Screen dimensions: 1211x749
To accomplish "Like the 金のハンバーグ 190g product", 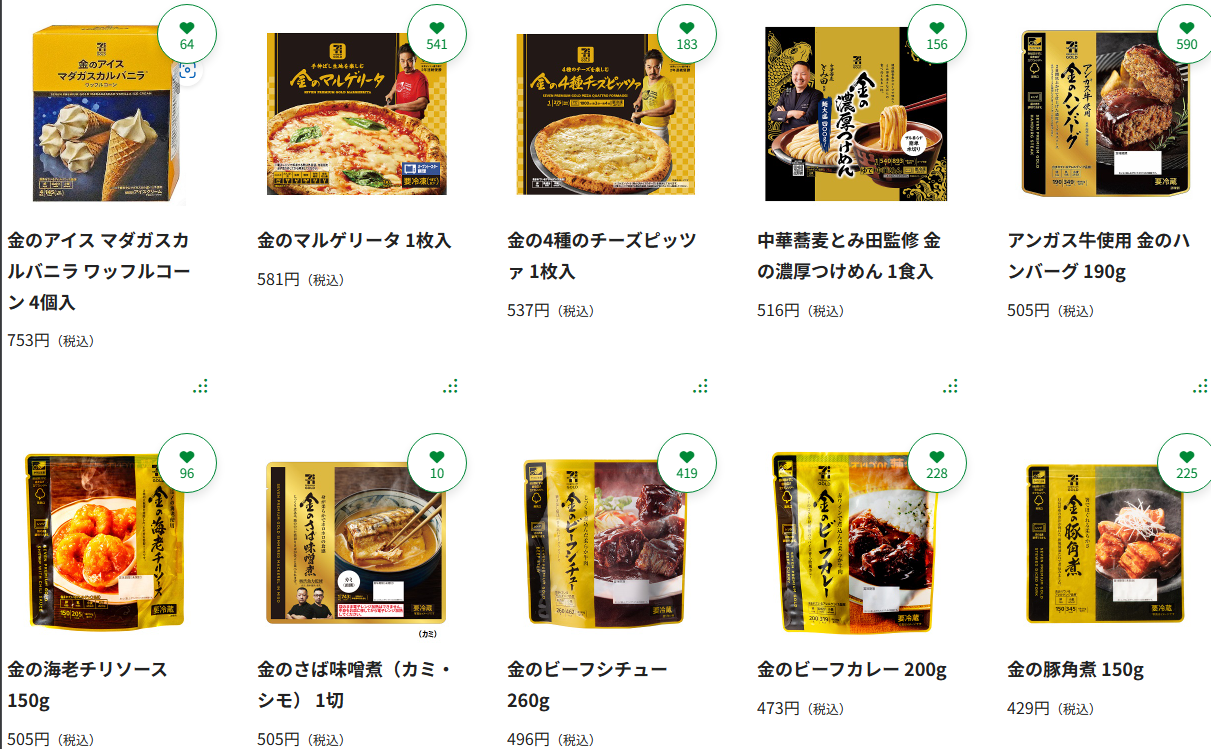I will point(1187,34).
